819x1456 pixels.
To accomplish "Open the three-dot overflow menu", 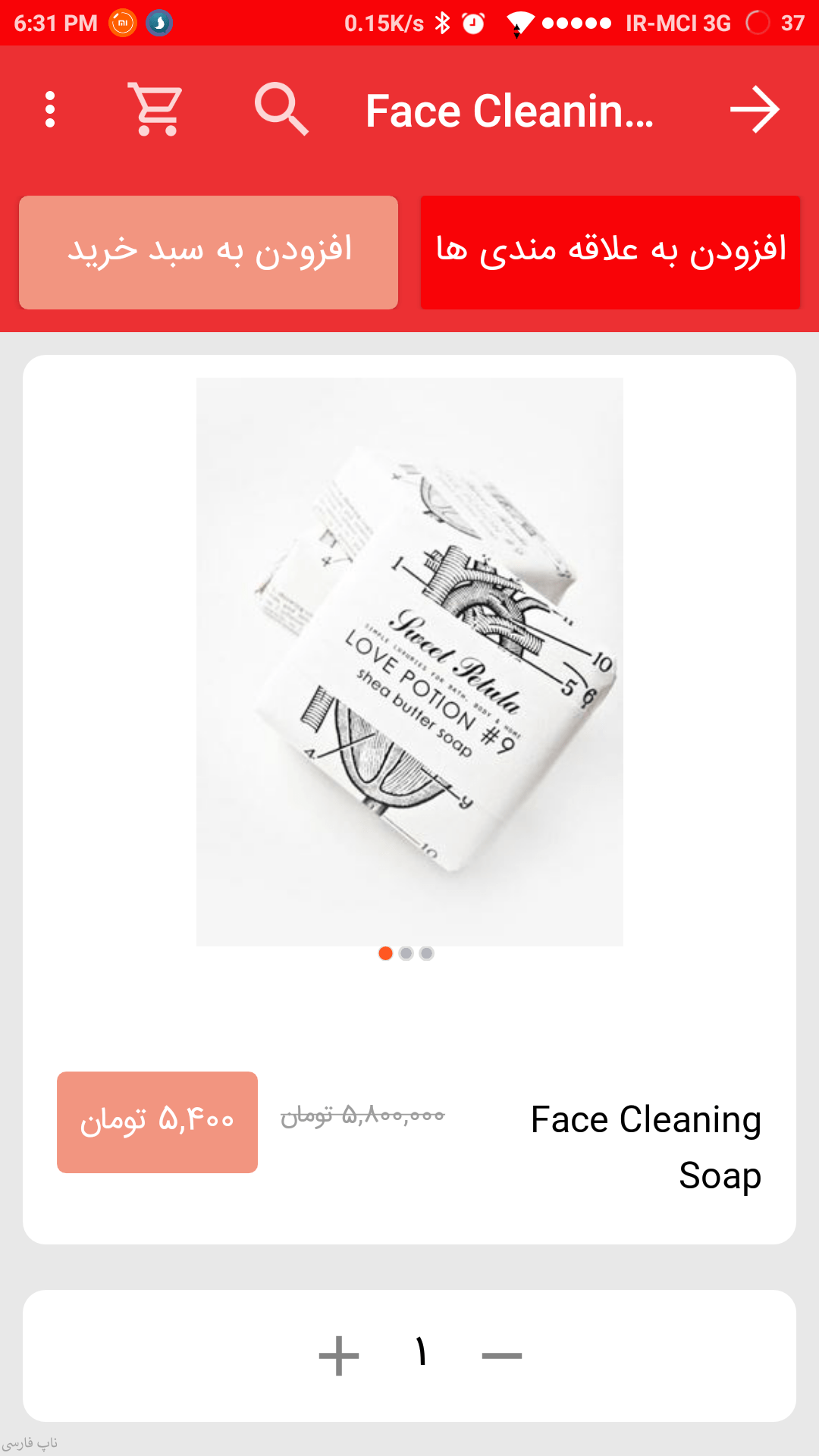I will 50,110.
